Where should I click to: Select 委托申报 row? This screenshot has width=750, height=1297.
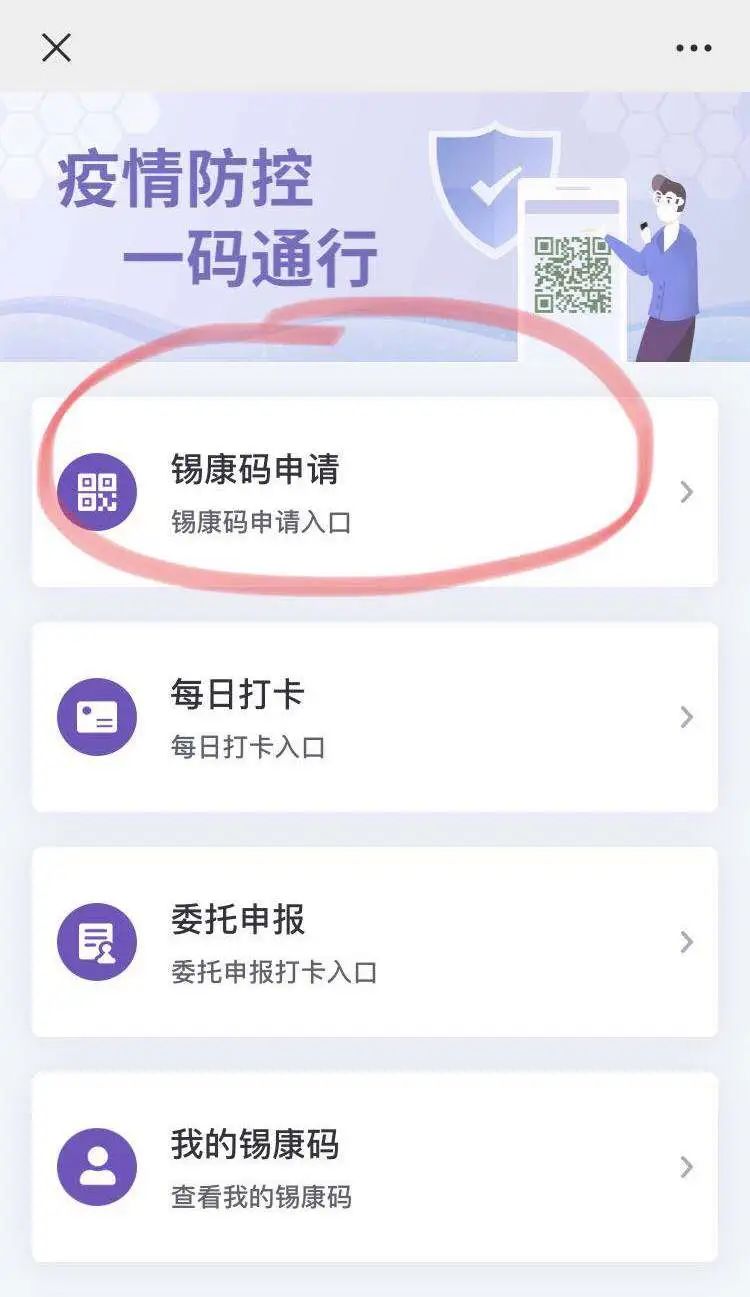click(375, 942)
